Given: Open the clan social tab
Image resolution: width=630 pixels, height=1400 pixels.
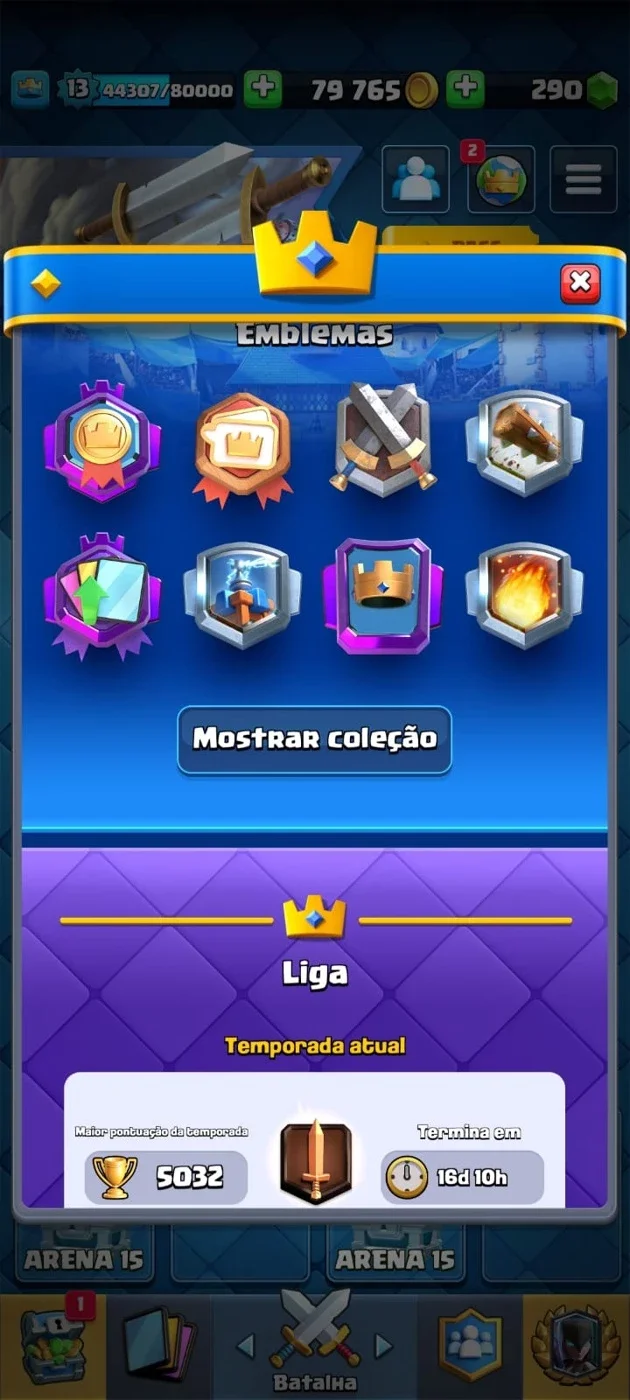Looking at the screenshot, I should (x=470, y=1345).
